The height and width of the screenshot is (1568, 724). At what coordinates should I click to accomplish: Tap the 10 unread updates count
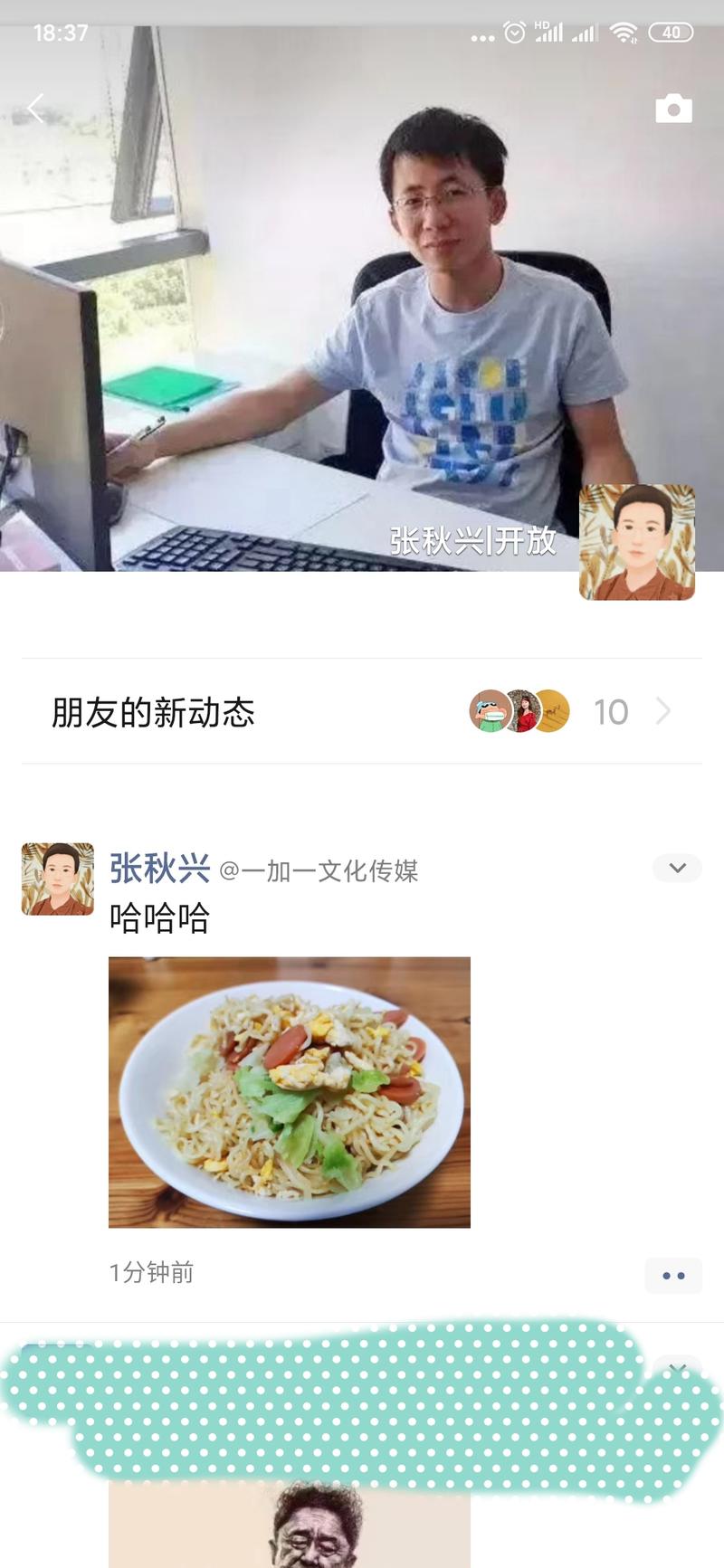click(x=611, y=712)
